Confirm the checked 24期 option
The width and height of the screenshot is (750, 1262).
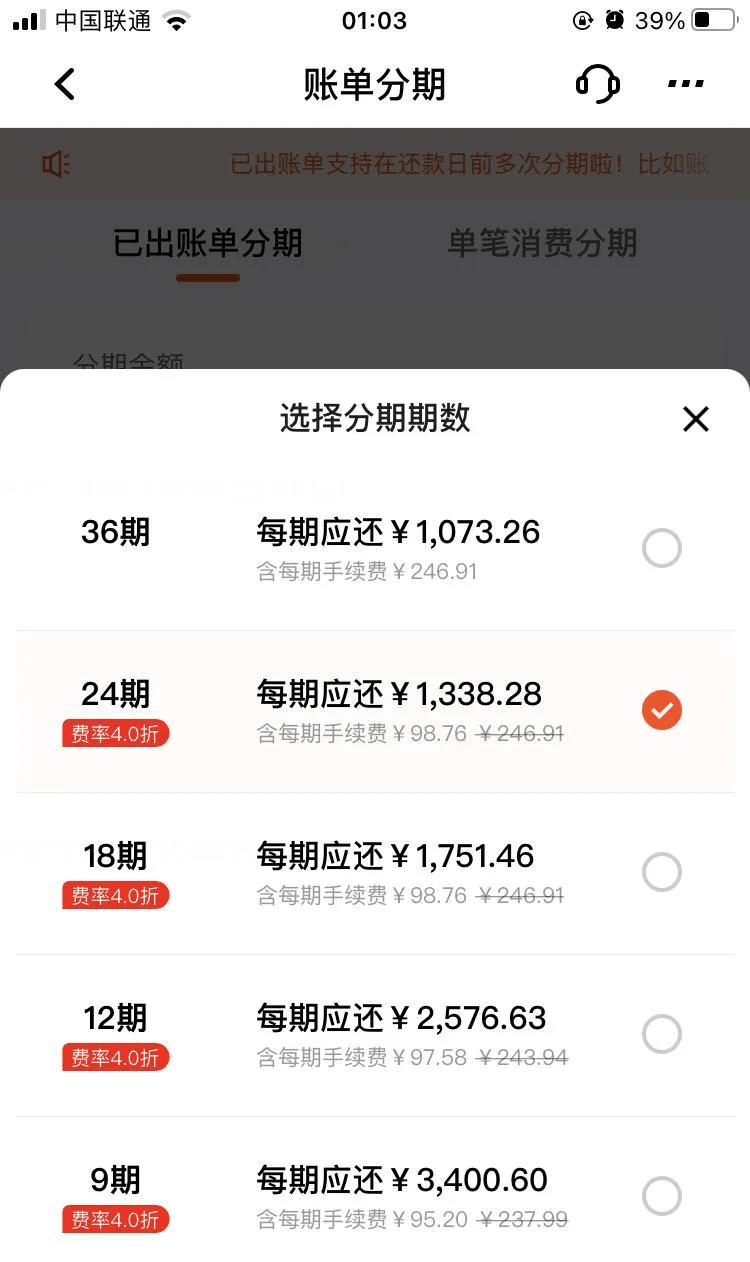[661, 710]
